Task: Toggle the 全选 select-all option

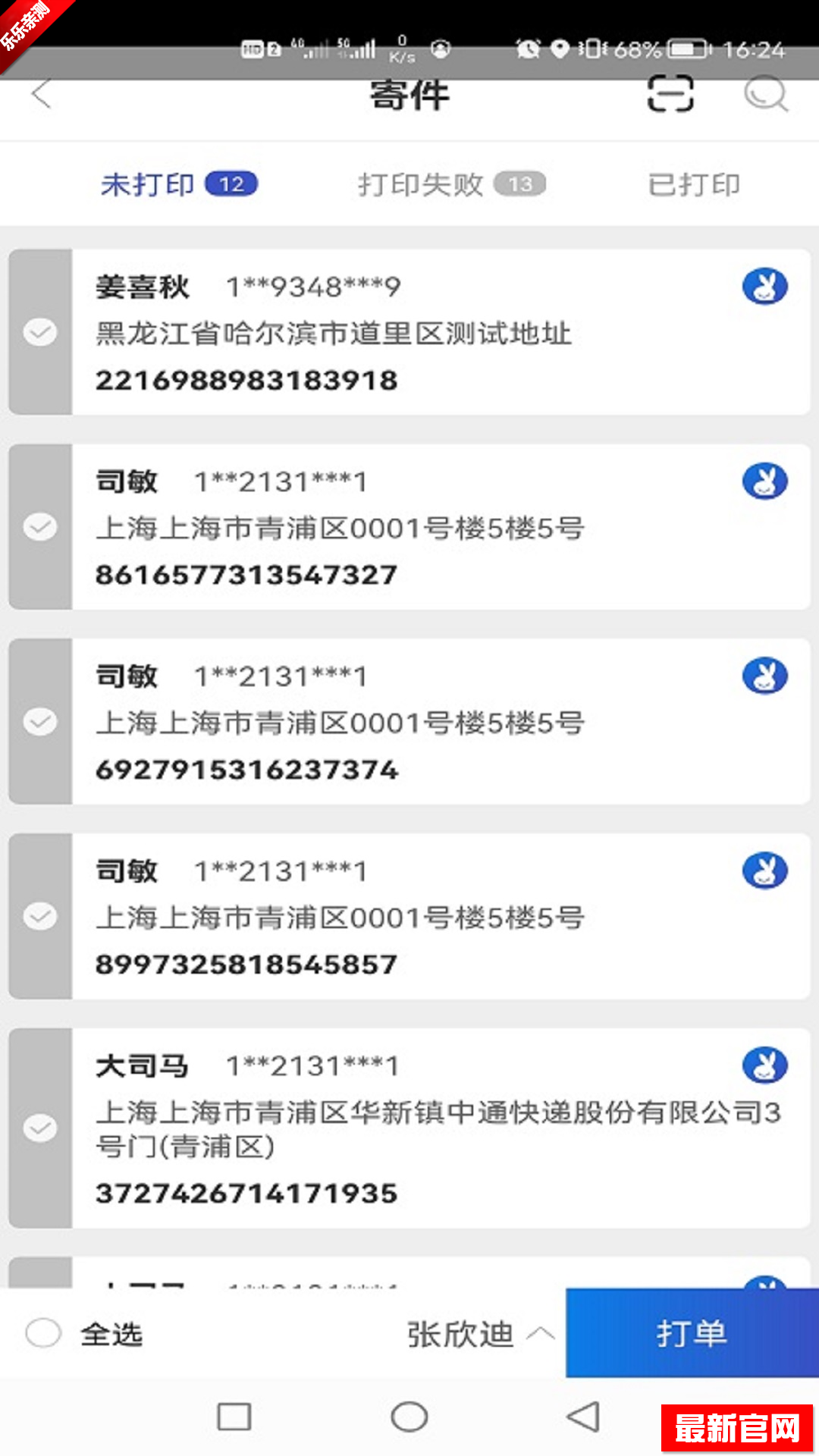Action: pos(44,1333)
